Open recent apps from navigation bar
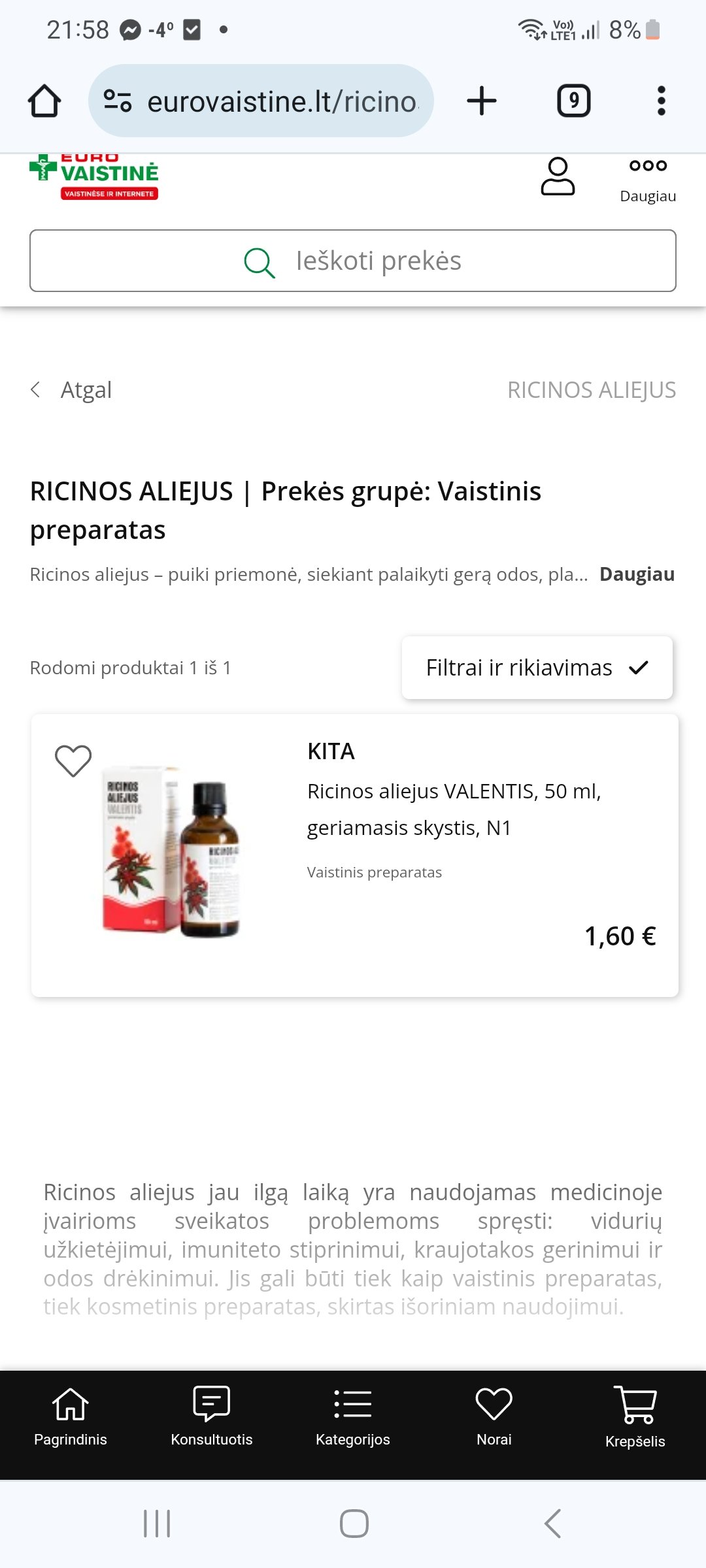706x1568 pixels. tap(157, 1524)
